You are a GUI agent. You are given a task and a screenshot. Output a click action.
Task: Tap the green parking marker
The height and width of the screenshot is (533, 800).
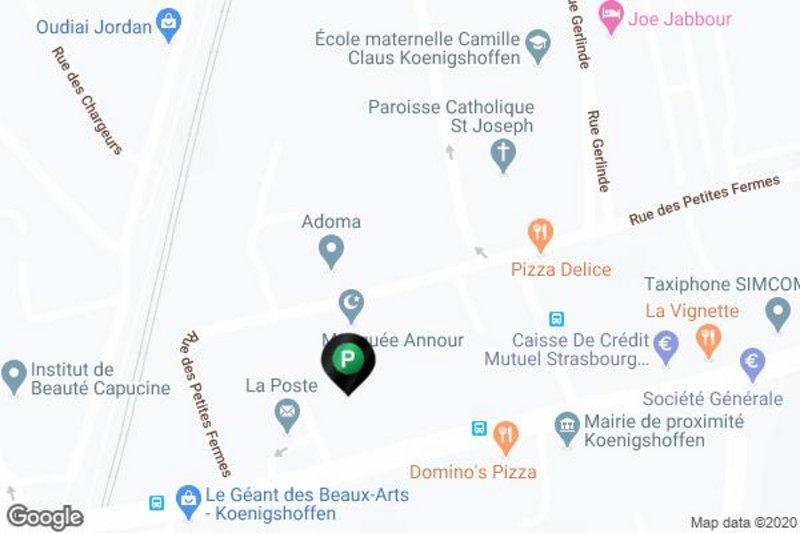[347, 359]
